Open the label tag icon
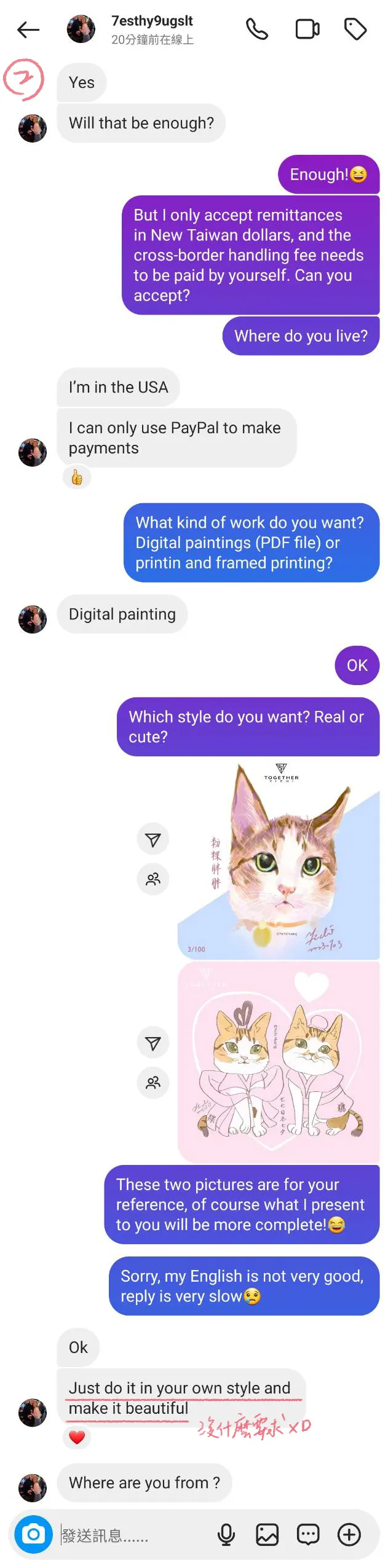This screenshot has height=1568, width=388. click(x=355, y=29)
